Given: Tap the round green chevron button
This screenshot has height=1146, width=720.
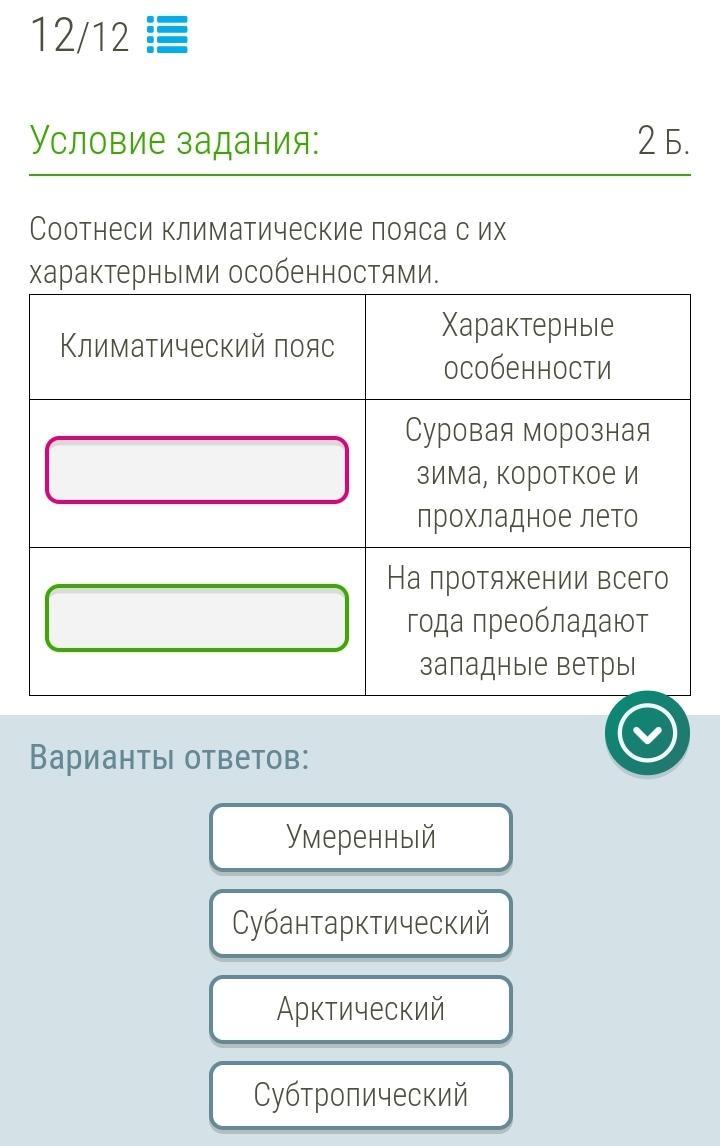Looking at the screenshot, I should (647, 733).
